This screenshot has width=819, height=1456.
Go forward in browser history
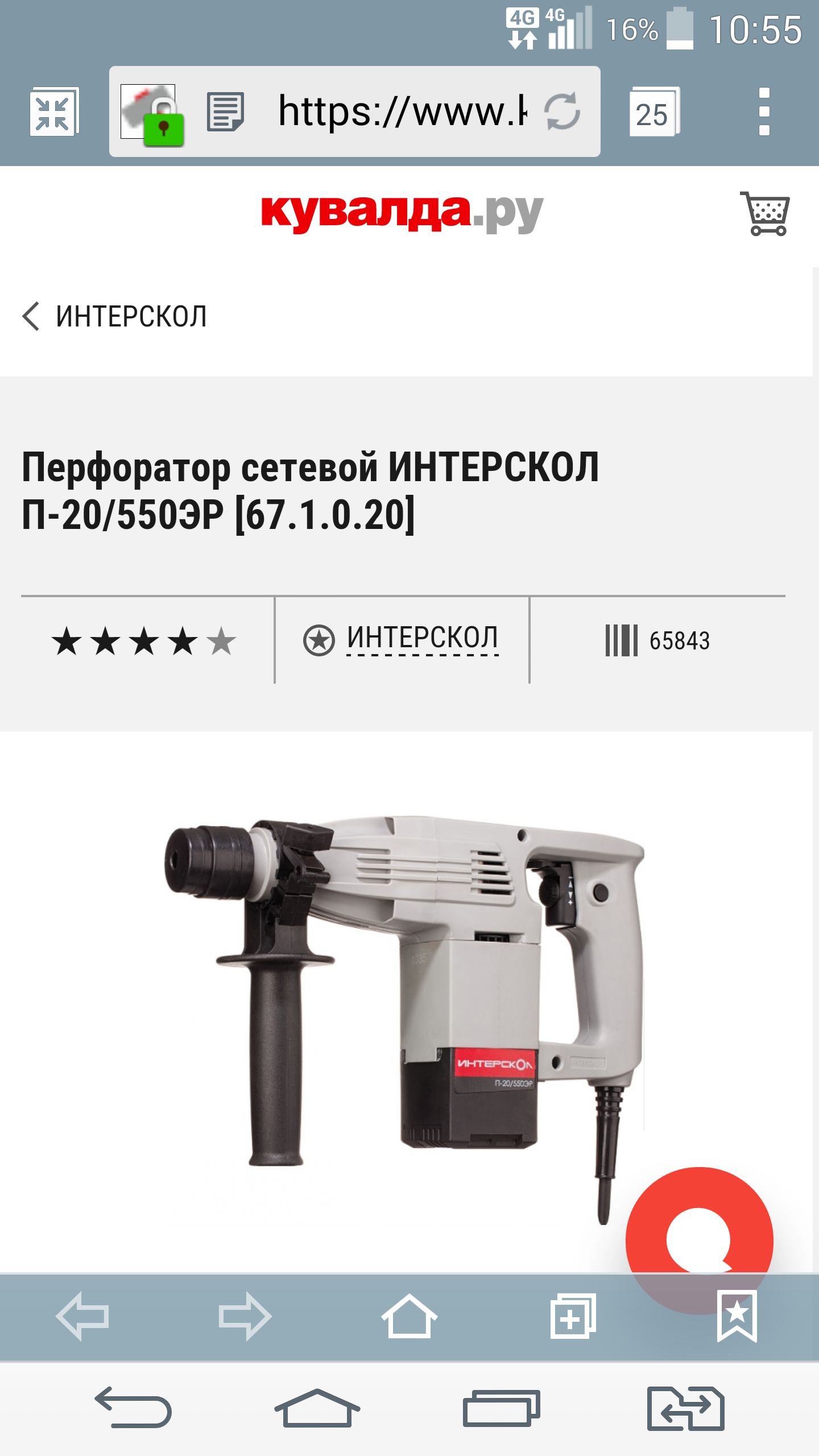[x=245, y=1316]
